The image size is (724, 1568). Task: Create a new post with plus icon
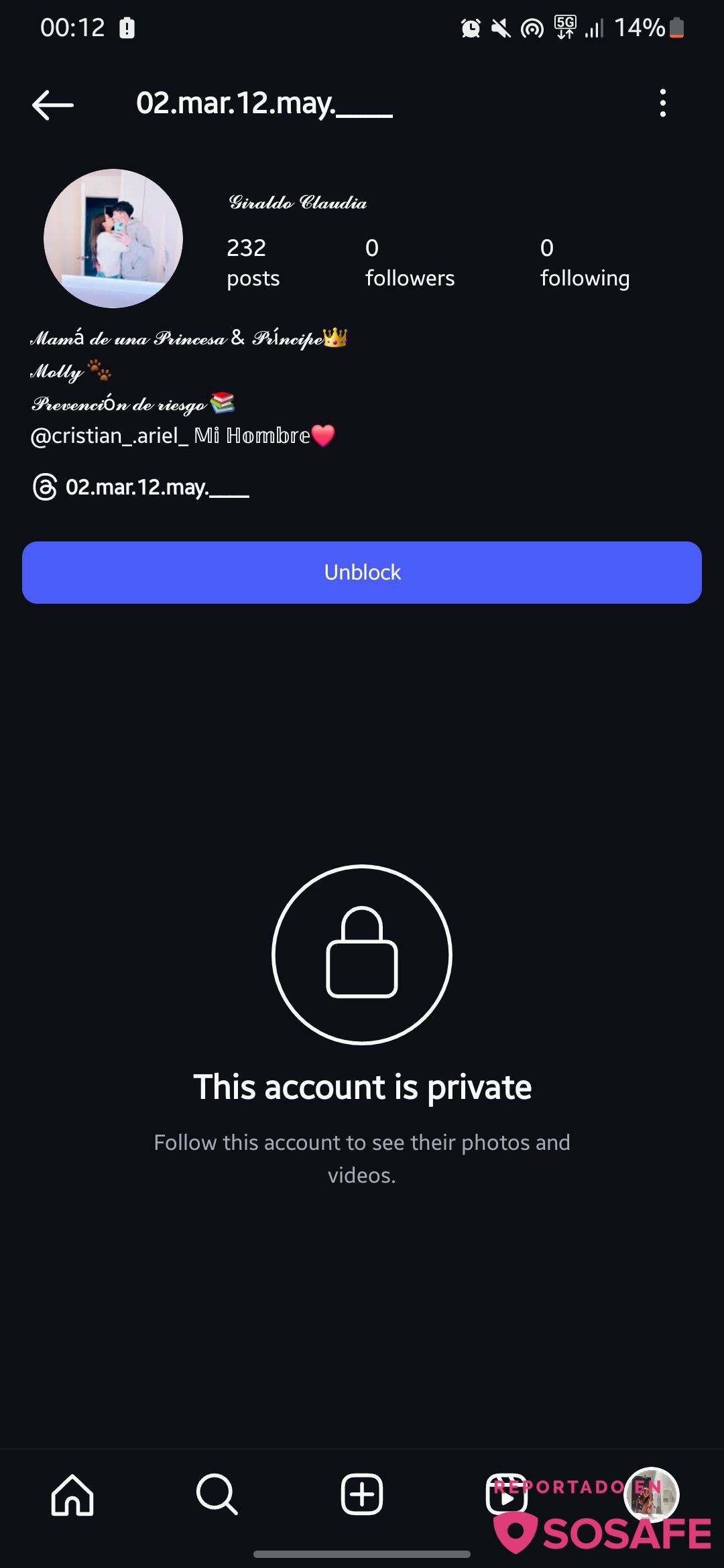(362, 1494)
